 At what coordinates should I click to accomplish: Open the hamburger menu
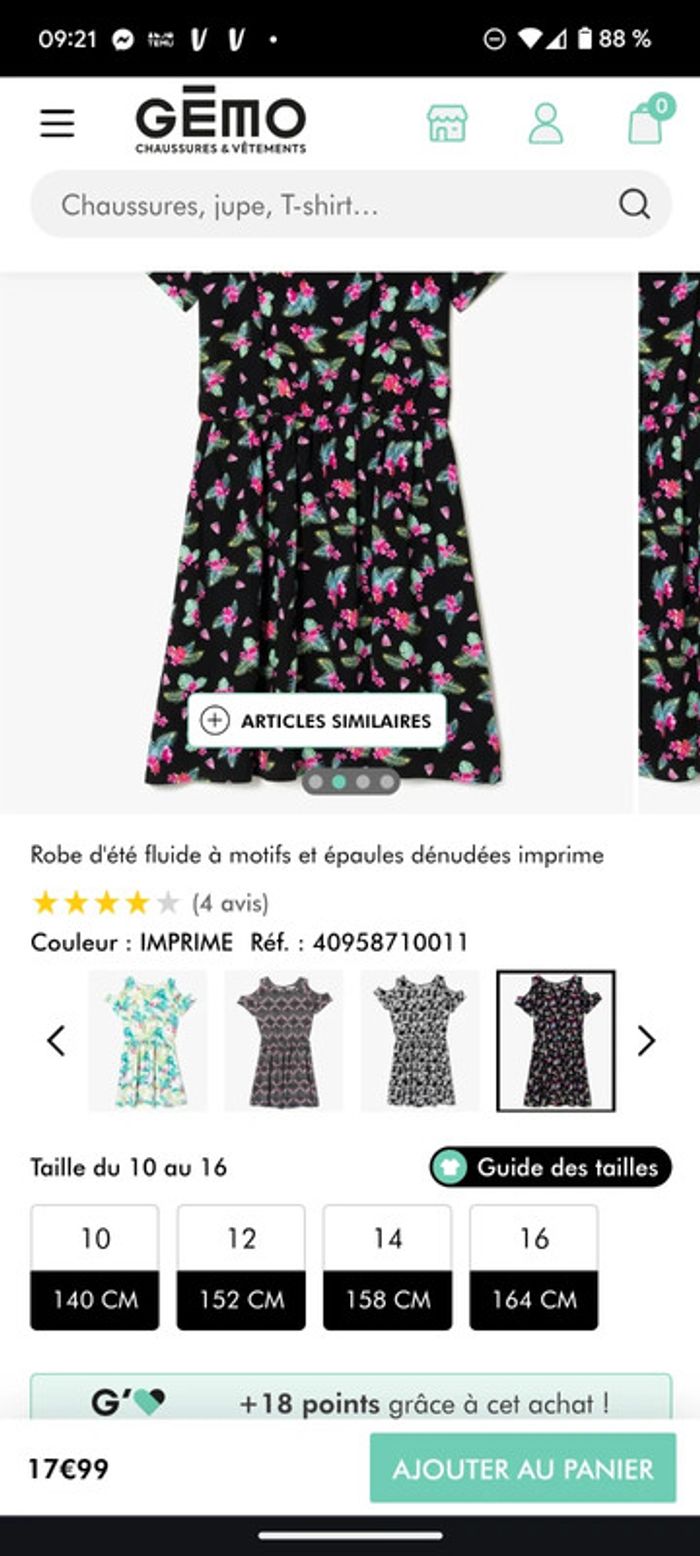57,123
